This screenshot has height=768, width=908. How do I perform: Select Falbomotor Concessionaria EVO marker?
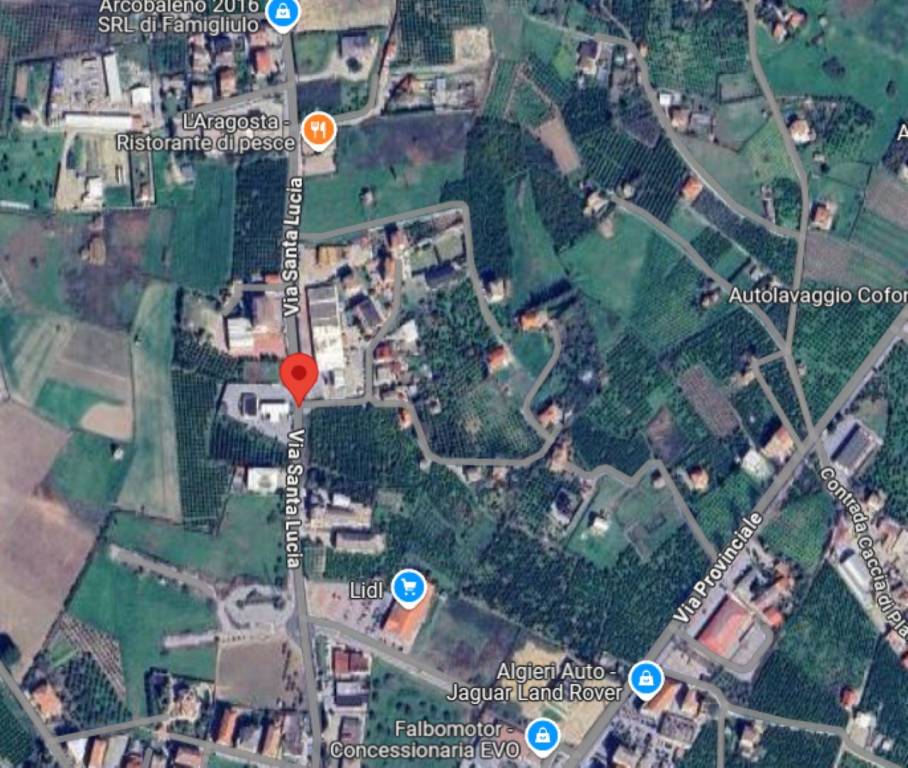(x=542, y=737)
